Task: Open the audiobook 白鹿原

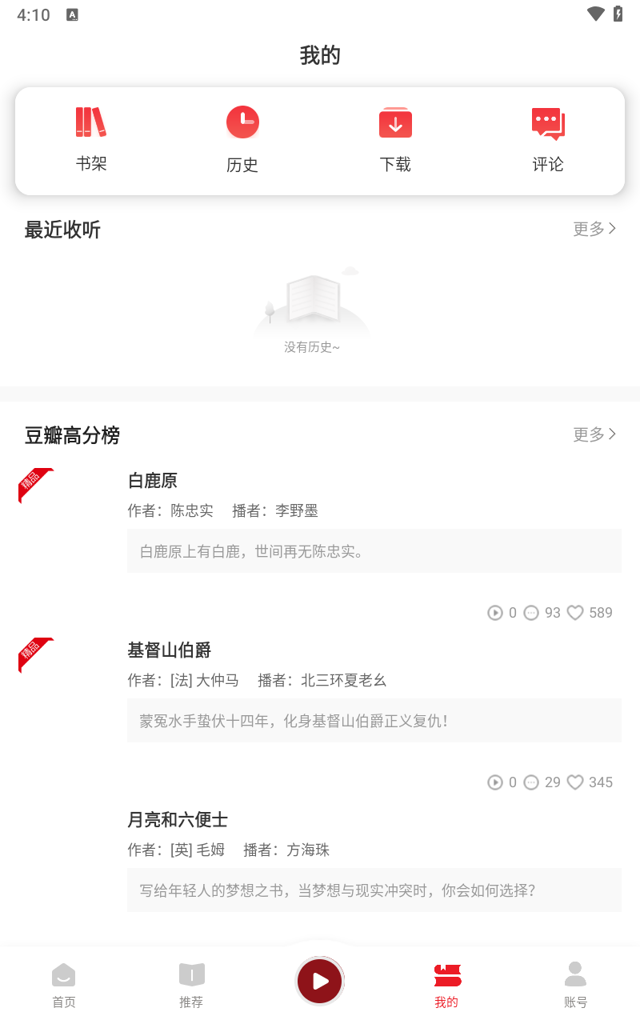Action: [153, 481]
